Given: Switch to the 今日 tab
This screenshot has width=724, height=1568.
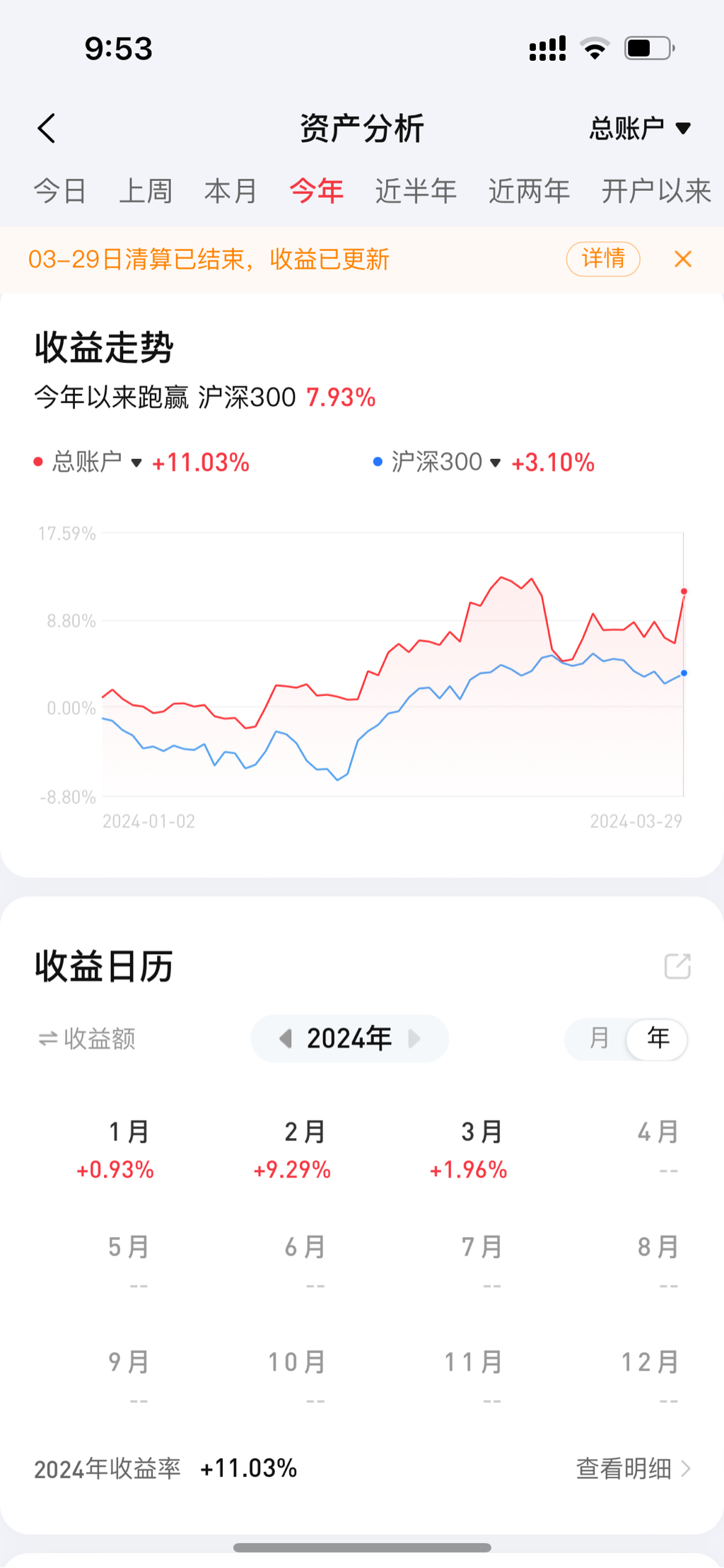Looking at the screenshot, I should (x=59, y=191).
